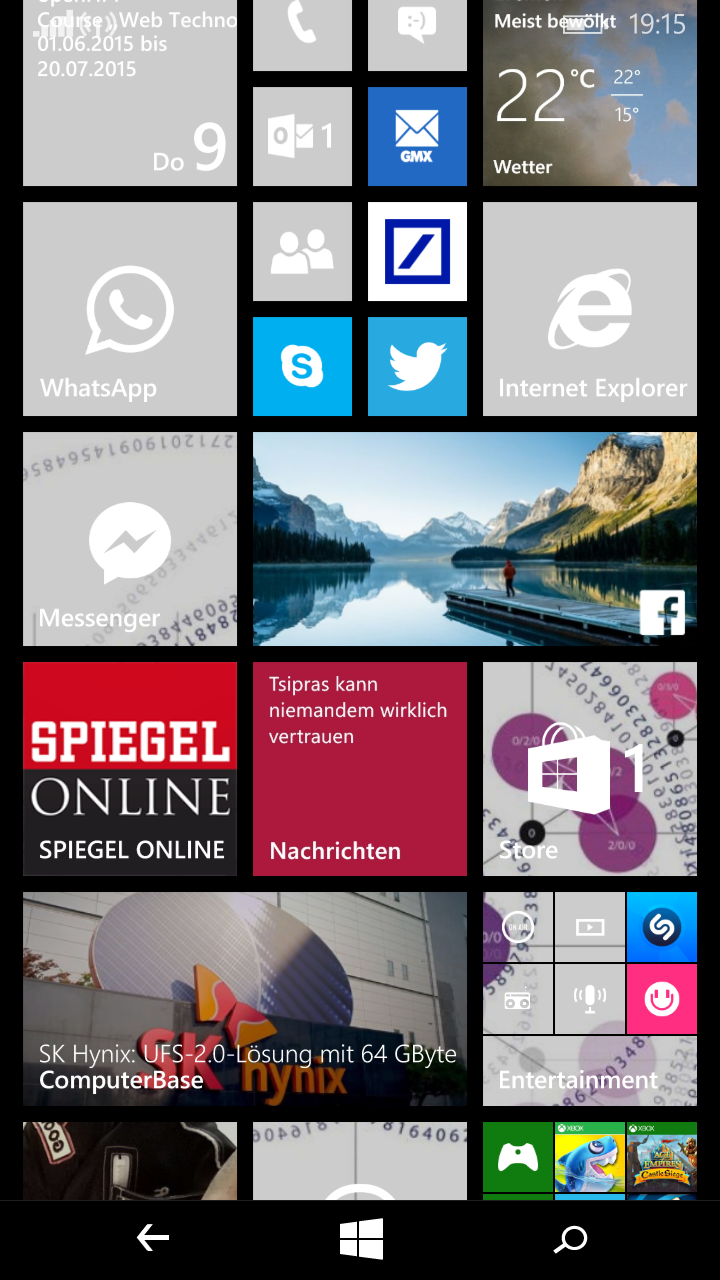Go back with the system back arrow
Viewport: 720px width, 1280px height.
tap(152, 1239)
